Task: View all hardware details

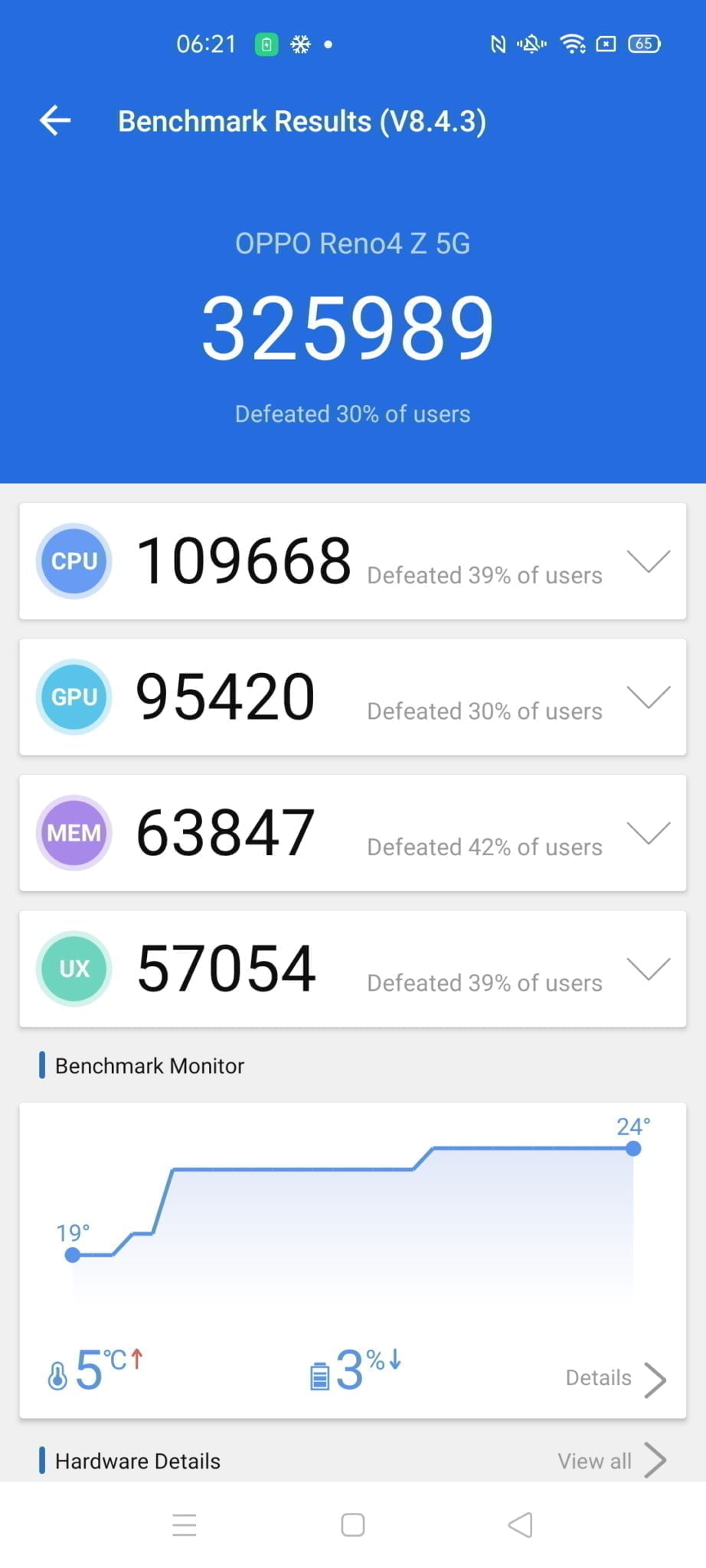Action: click(611, 1461)
